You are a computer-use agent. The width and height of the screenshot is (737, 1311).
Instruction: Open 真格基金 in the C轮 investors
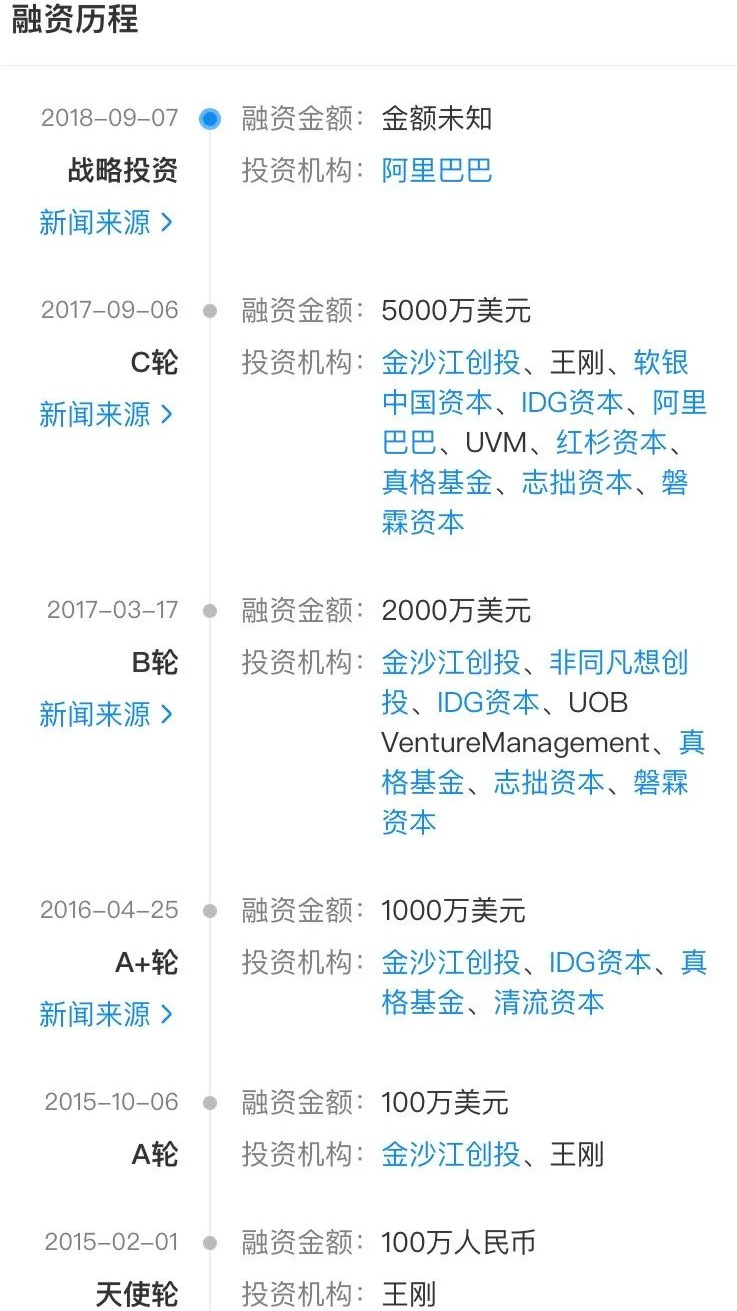pos(437,483)
